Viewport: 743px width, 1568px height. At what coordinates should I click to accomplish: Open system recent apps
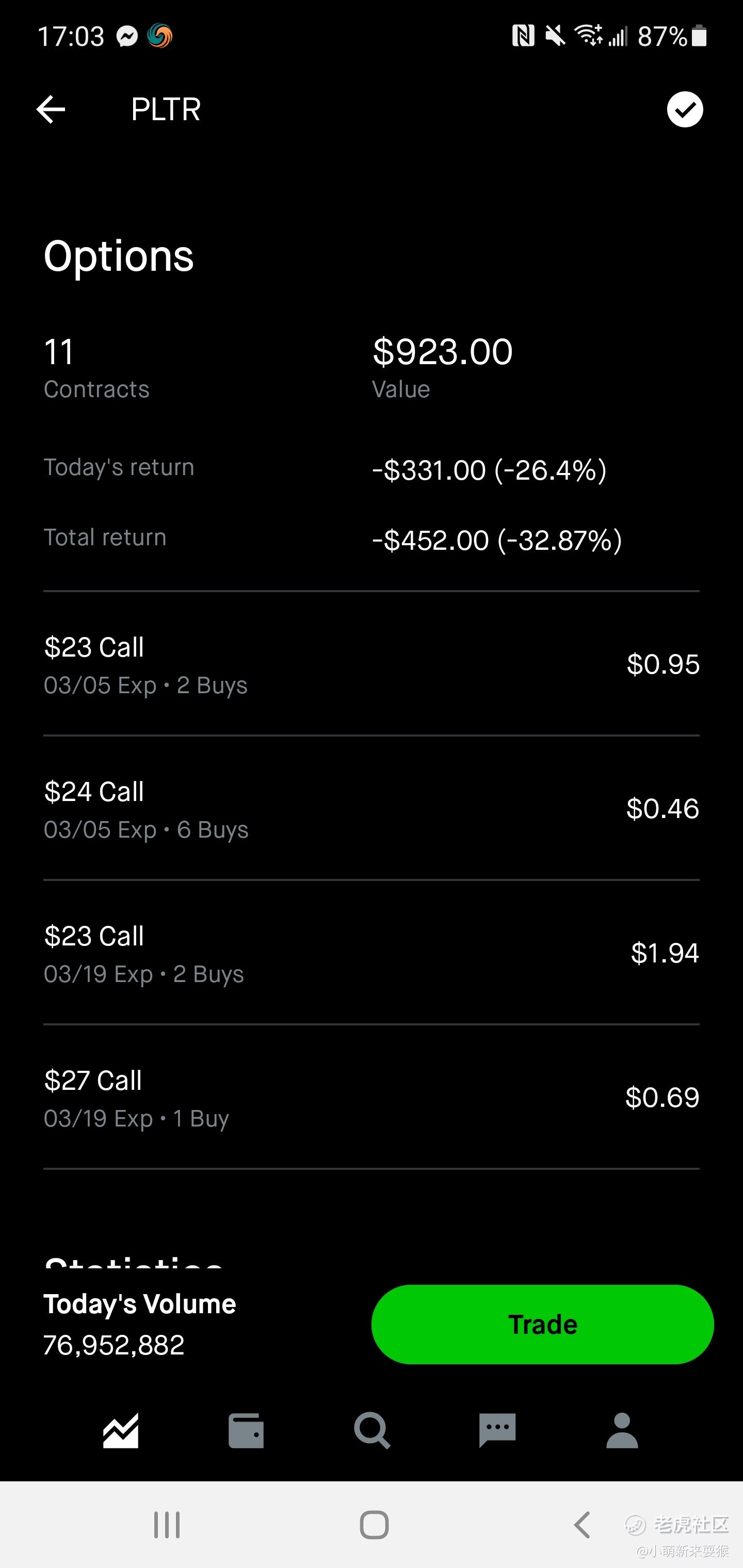(x=167, y=1525)
